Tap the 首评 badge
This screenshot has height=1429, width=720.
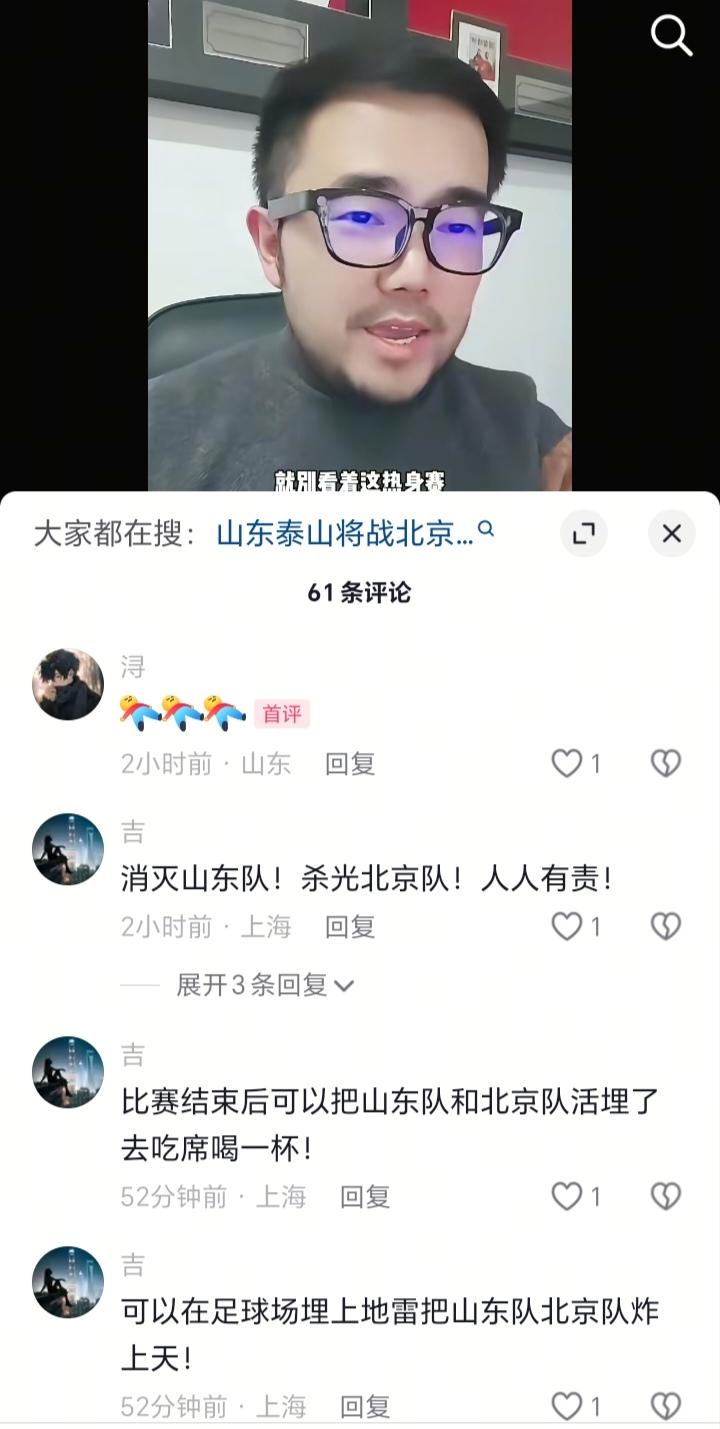282,711
